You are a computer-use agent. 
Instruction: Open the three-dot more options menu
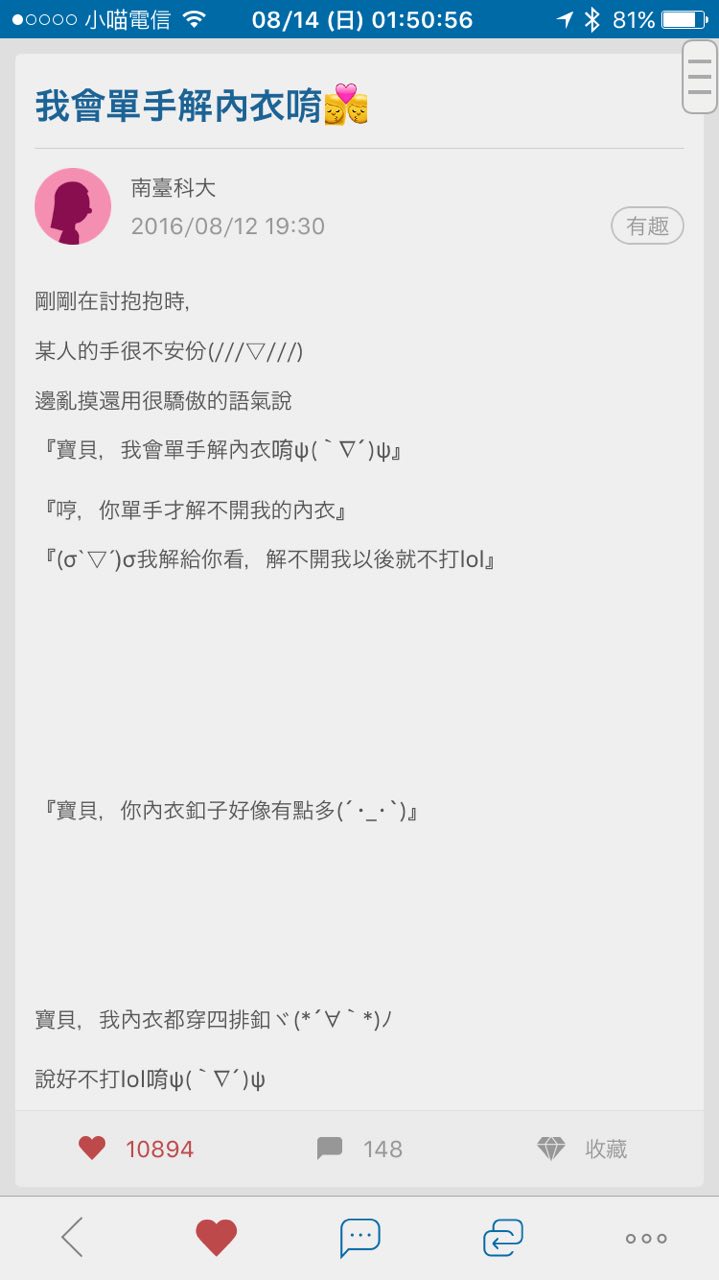(646, 1238)
